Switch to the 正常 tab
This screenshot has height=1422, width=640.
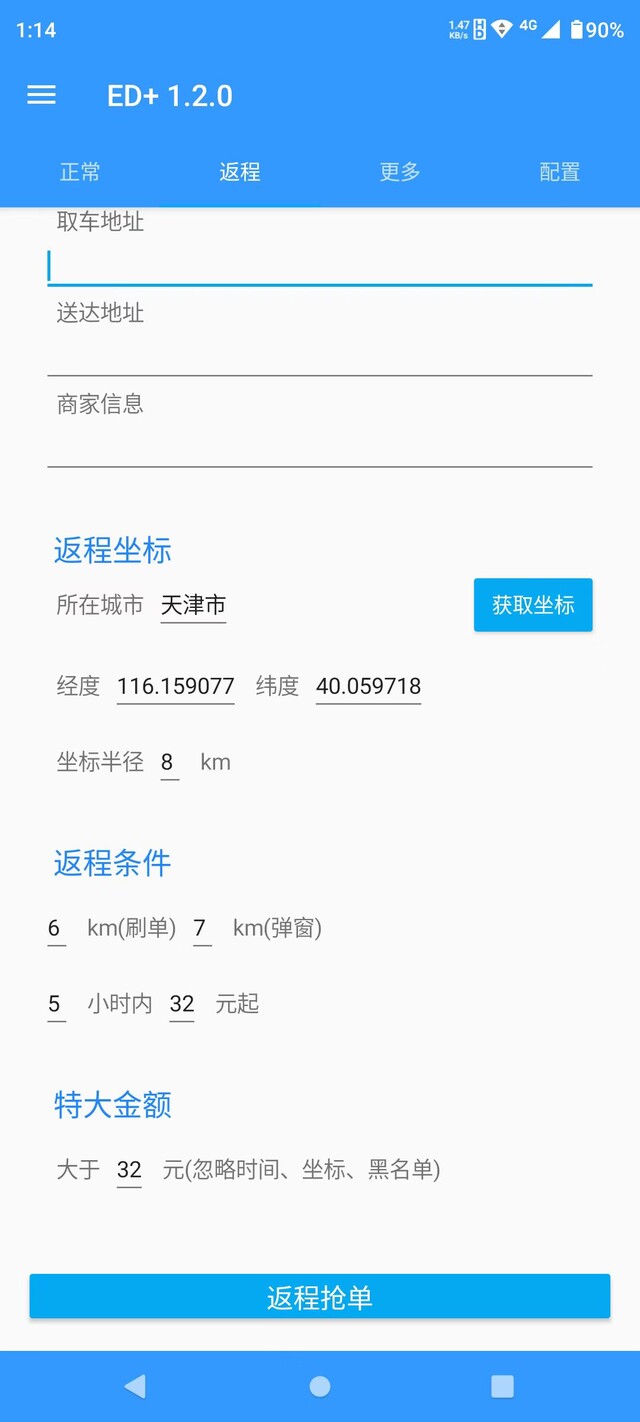(x=80, y=172)
